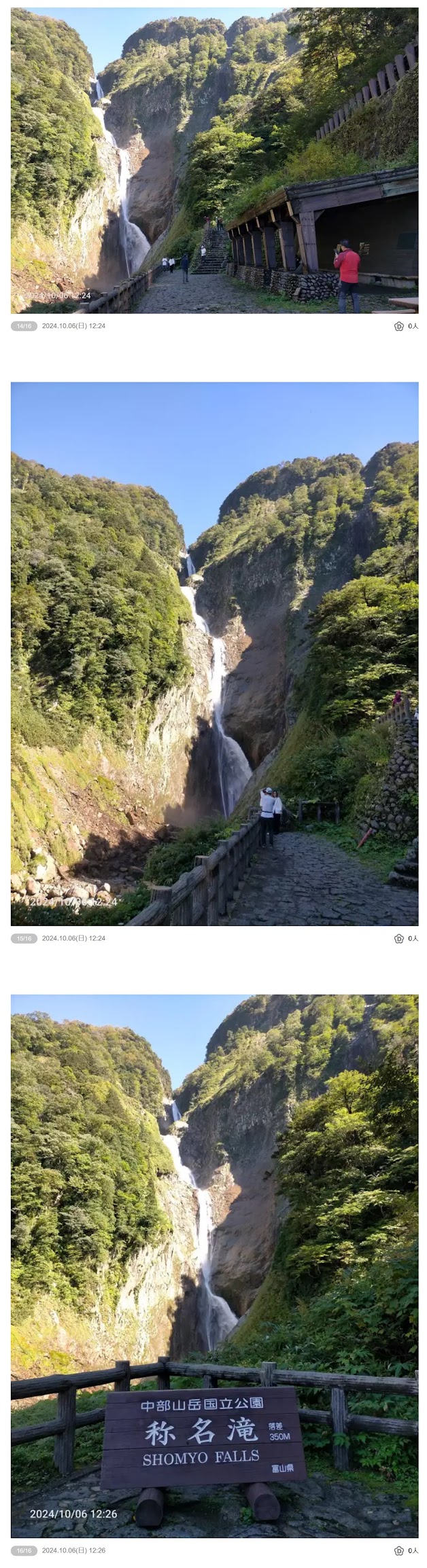The width and height of the screenshot is (427, 1568).
Task: Like photo 15/16 via the reaction icon
Action: click(x=399, y=938)
